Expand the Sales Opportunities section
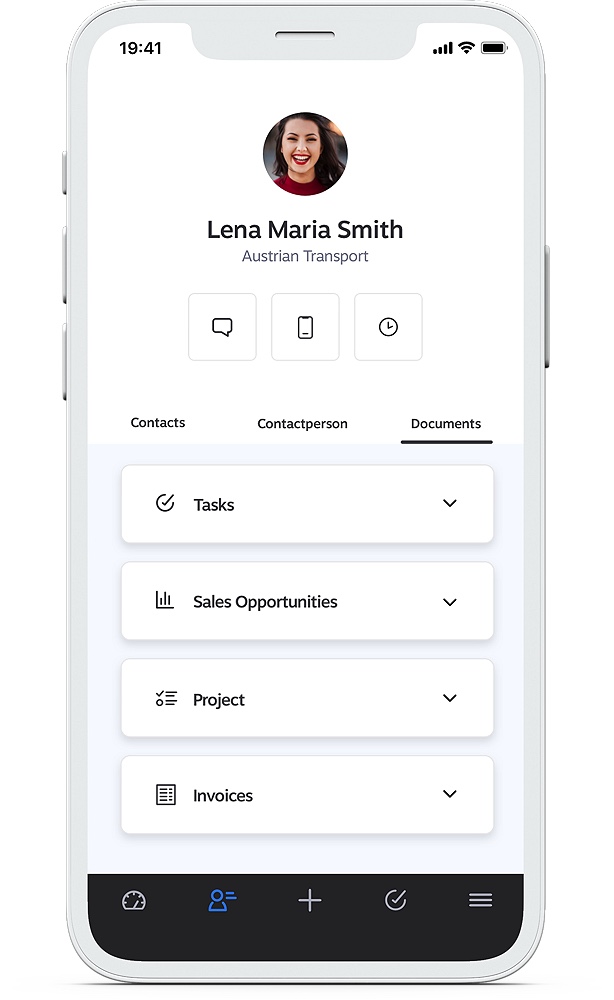 pyautogui.click(x=449, y=602)
